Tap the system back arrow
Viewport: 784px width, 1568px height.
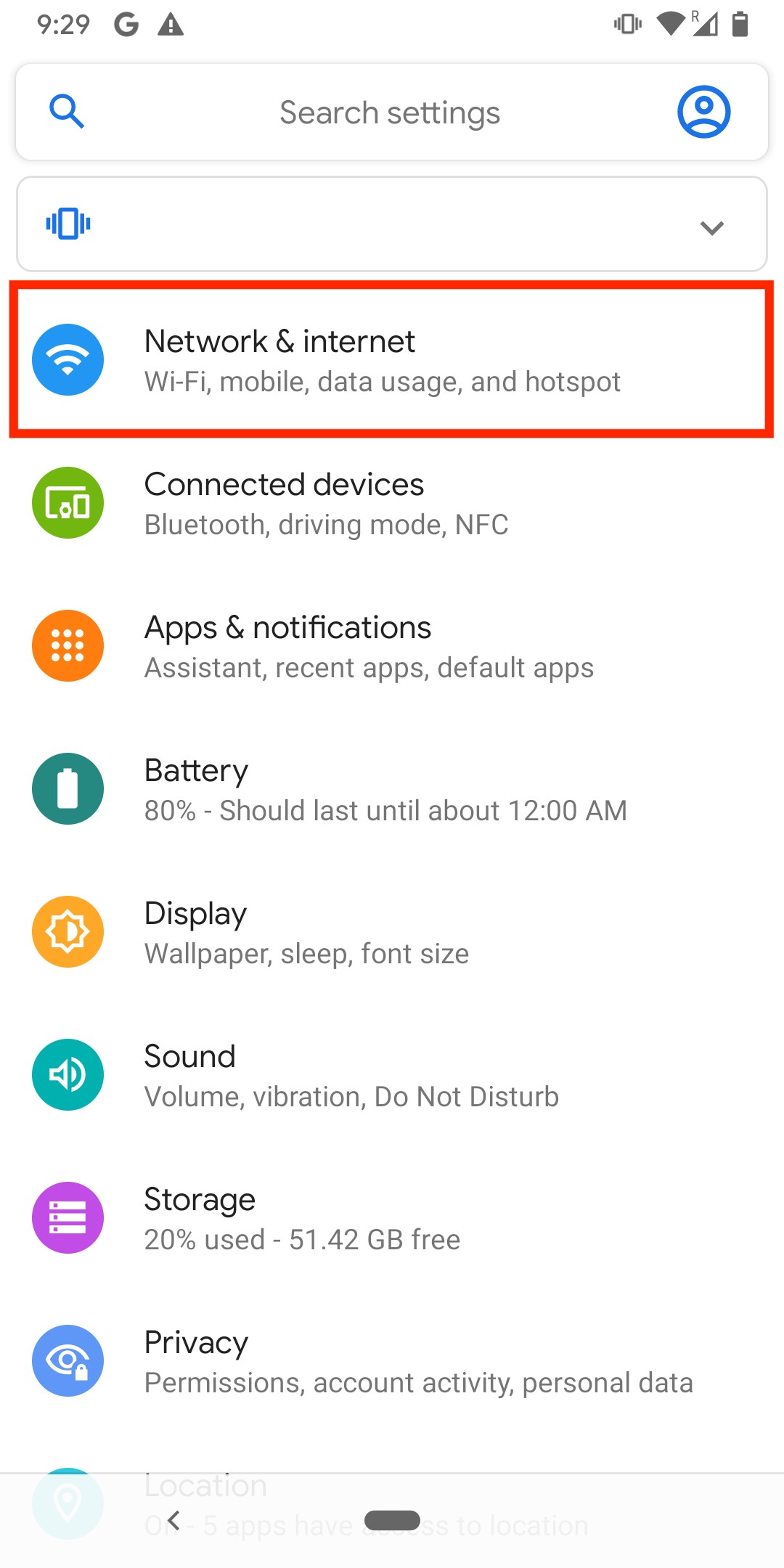(x=173, y=1520)
